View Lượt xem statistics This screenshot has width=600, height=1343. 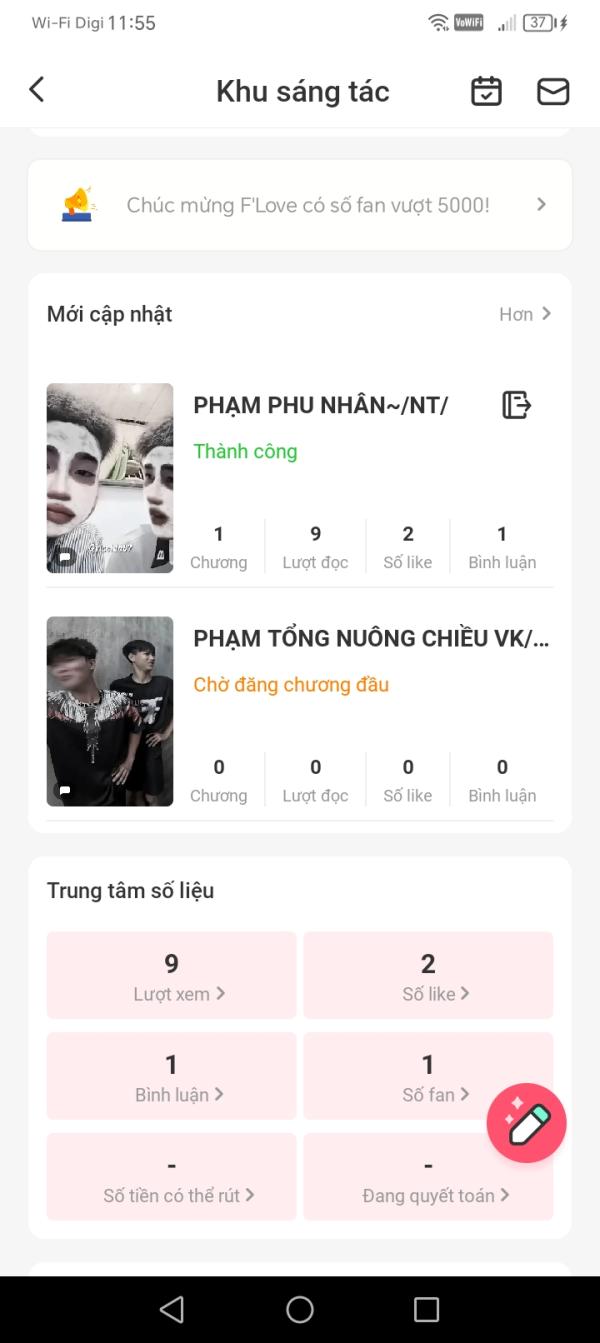tap(172, 975)
